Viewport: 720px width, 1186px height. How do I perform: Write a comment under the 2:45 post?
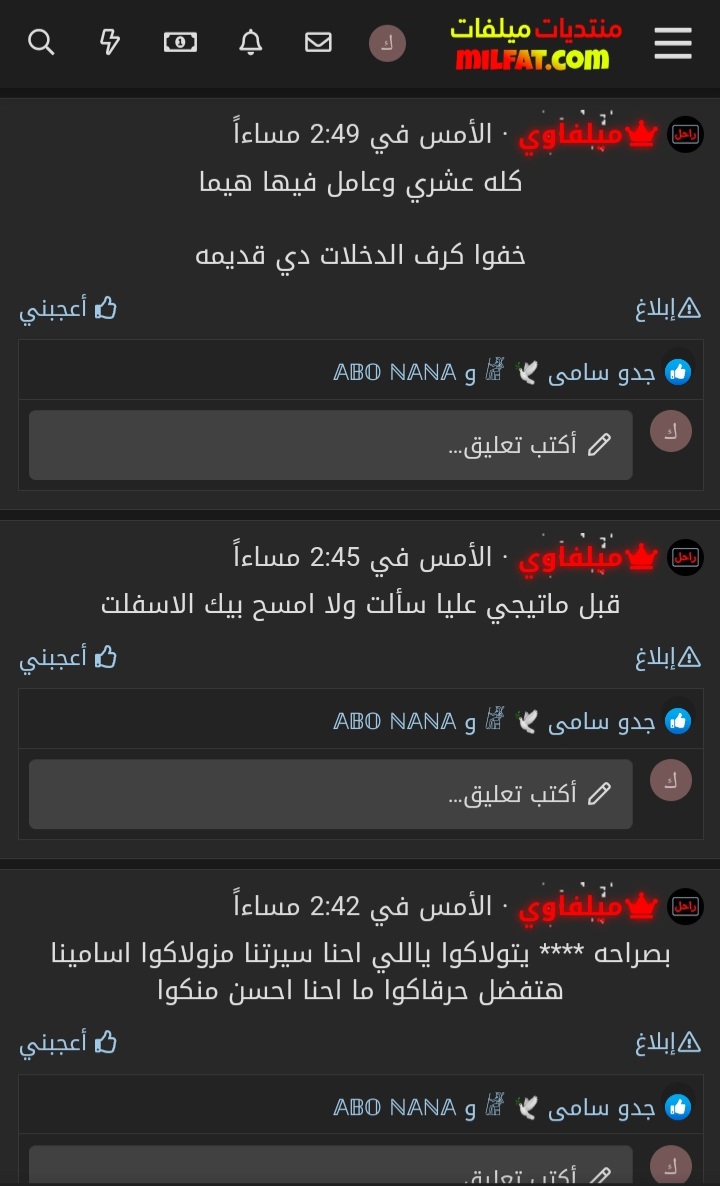(x=331, y=794)
